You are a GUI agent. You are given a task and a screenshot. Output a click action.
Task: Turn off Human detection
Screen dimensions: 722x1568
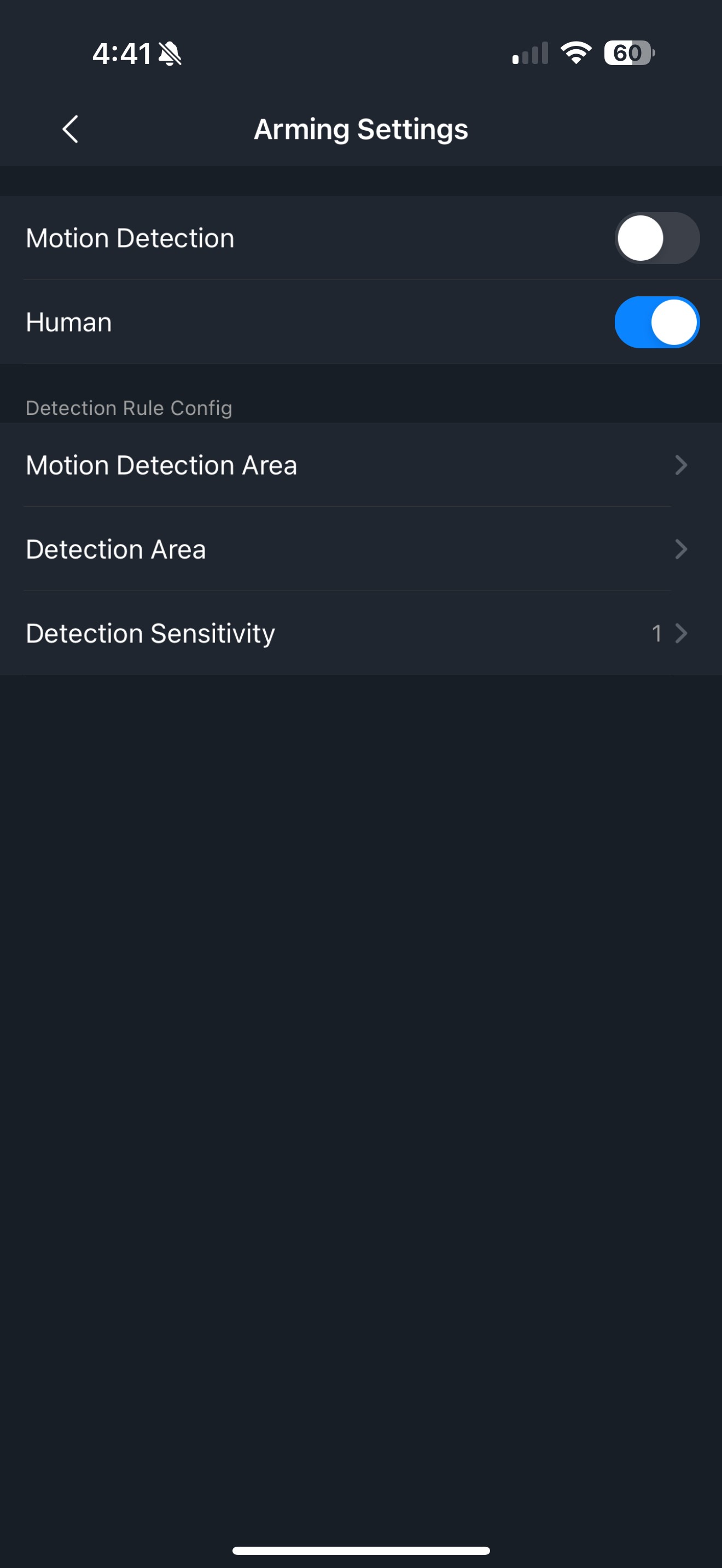(x=656, y=322)
